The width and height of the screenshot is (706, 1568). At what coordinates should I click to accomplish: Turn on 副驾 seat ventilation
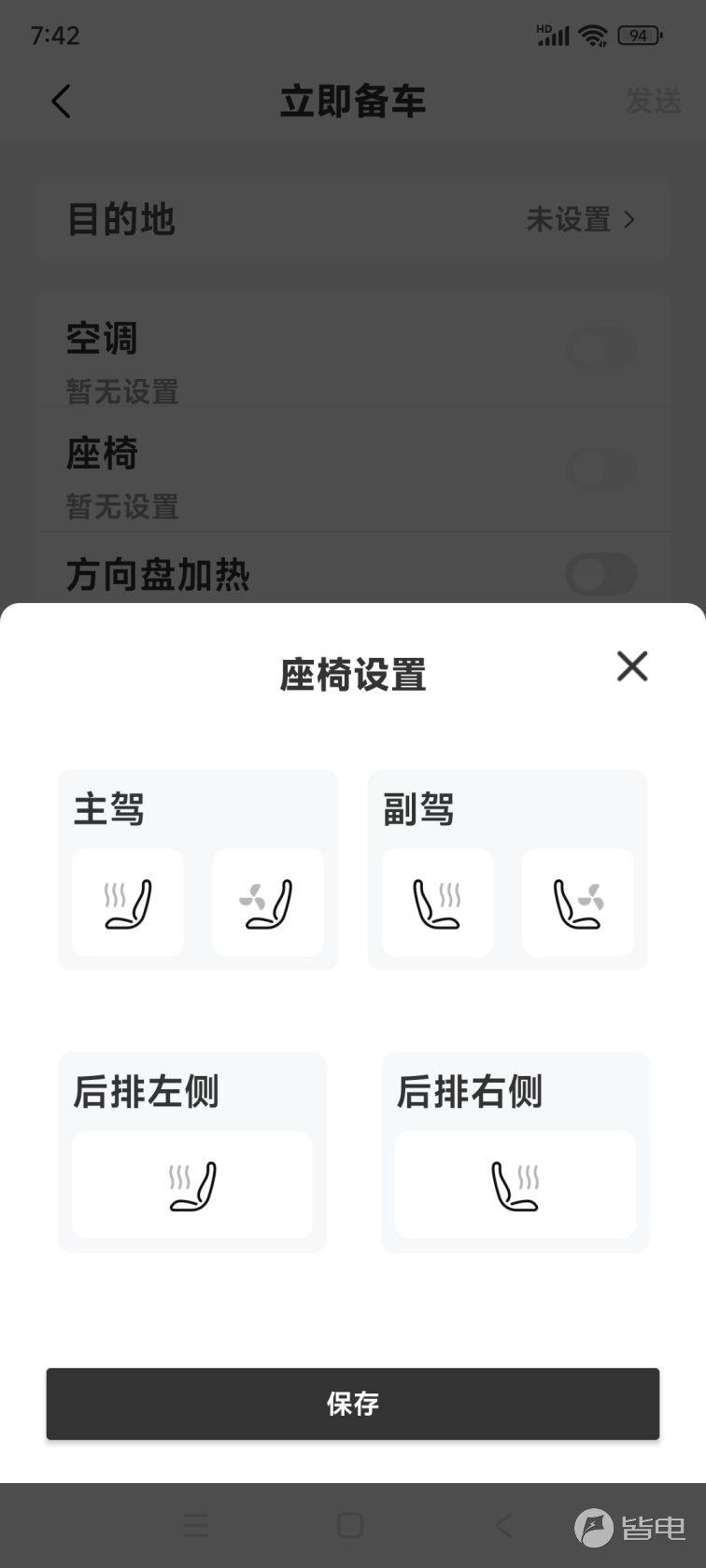pyautogui.click(x=577, y=903)
